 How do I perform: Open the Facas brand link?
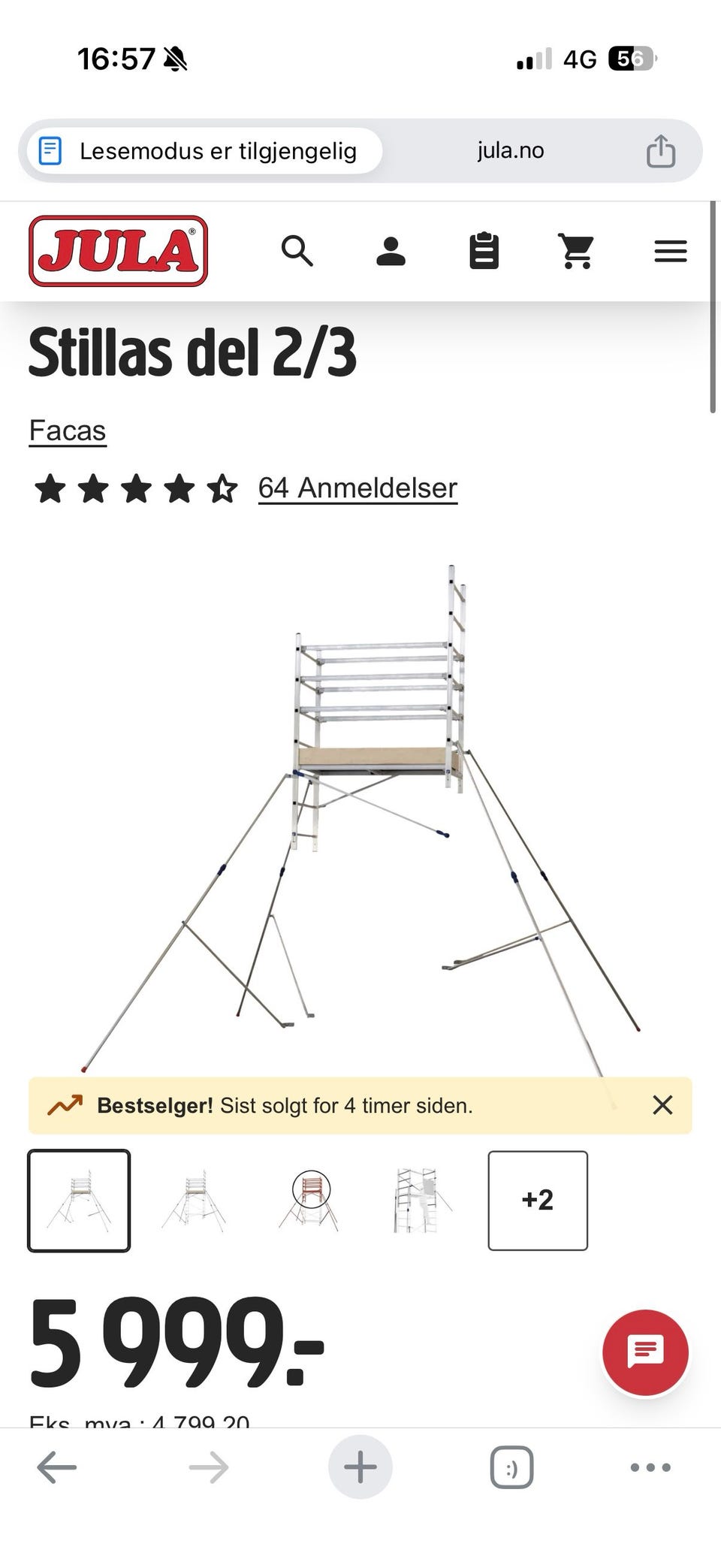(68, 431)
